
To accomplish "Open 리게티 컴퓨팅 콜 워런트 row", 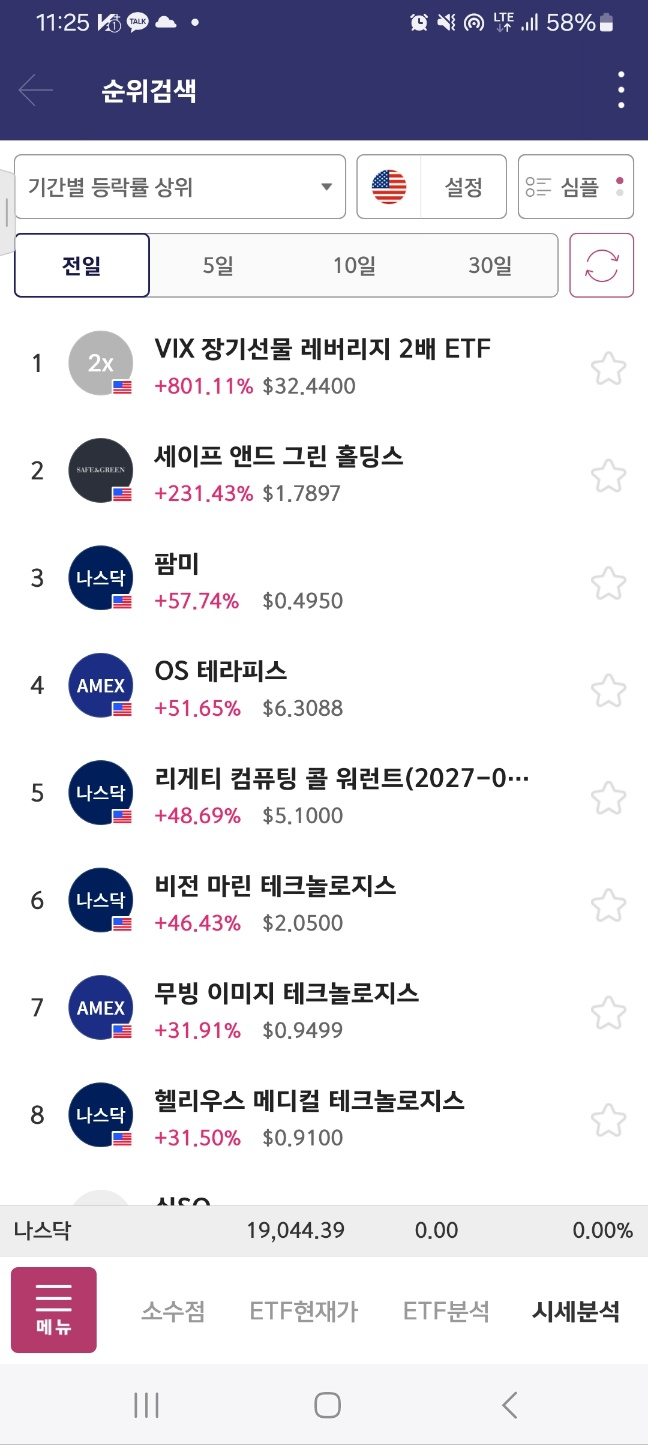I will click(324, 794).
